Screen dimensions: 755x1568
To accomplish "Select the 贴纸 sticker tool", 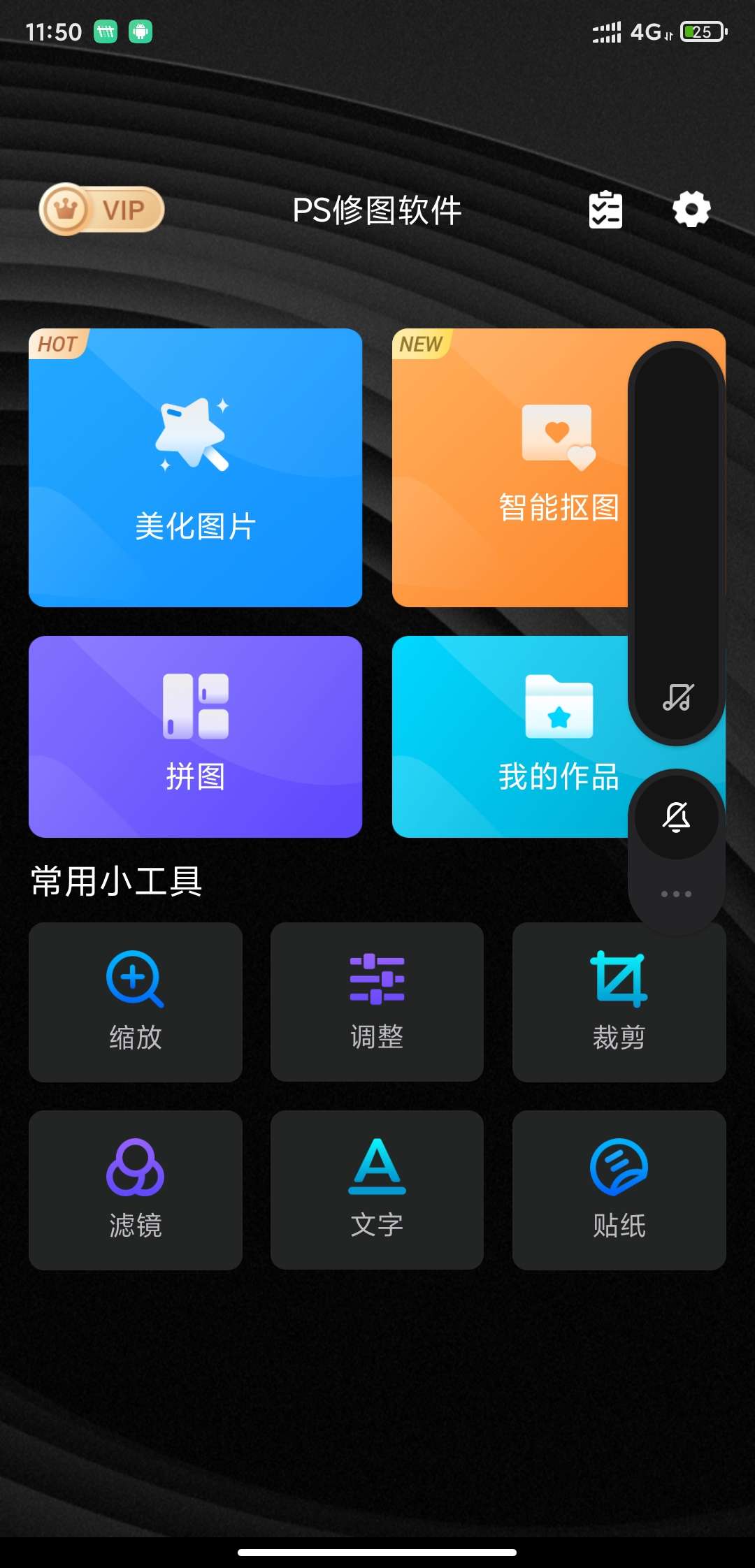I will coord(619,1189).
